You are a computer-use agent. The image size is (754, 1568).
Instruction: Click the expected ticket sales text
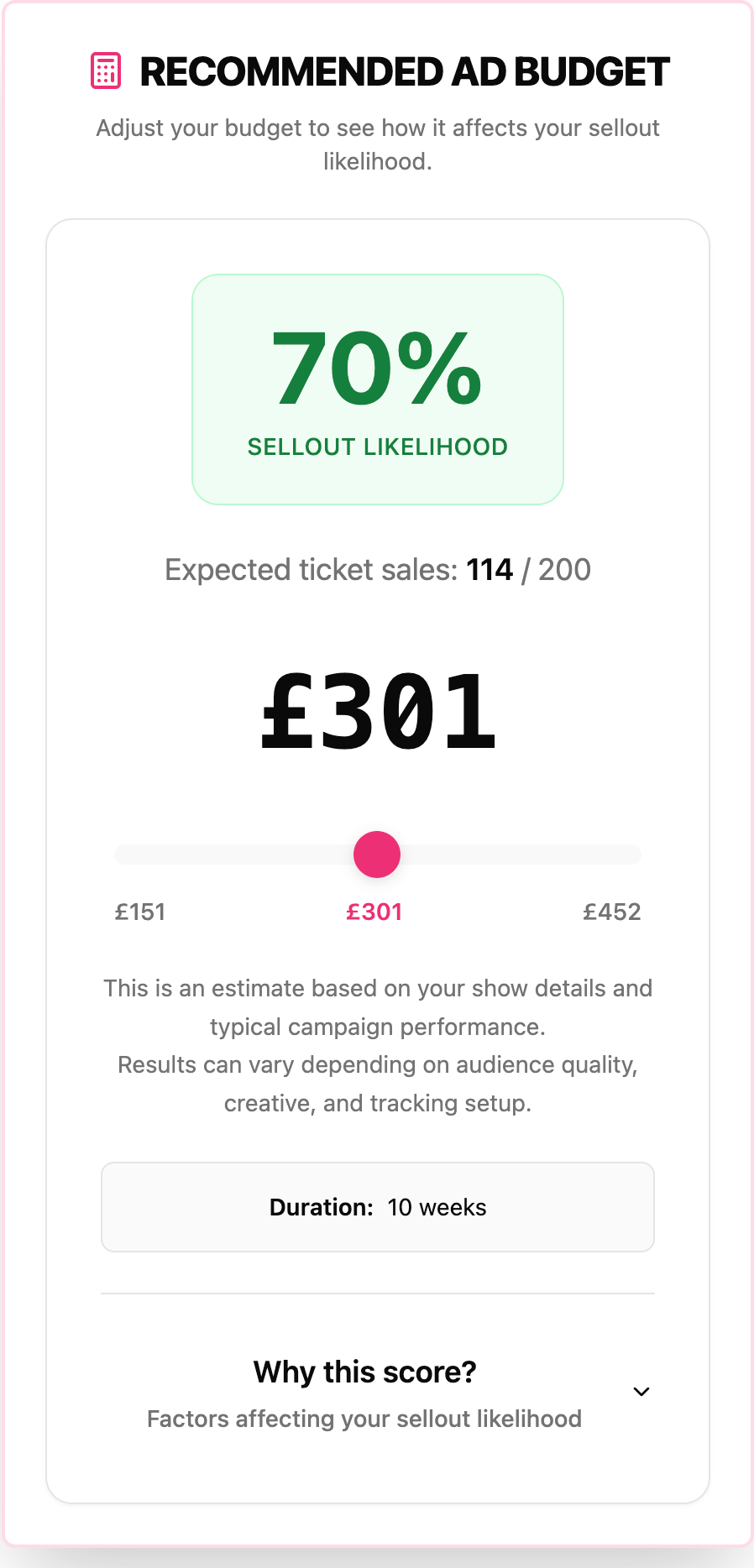(x=378, y=569)
